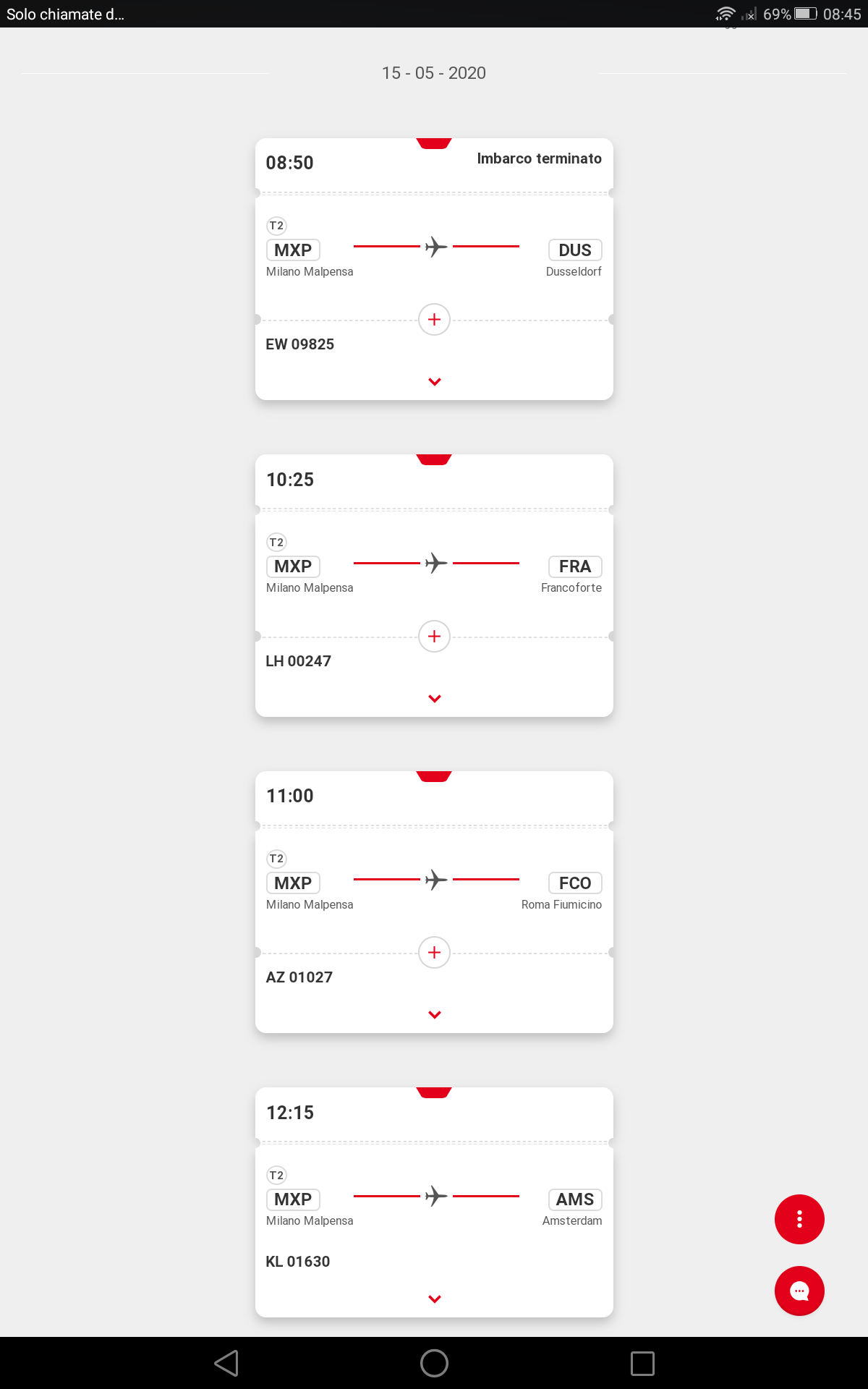The height and width of the screenshot is (1389, 868).
Task: Tap the Android back navigation button
Action: (x=227, y=1363)
